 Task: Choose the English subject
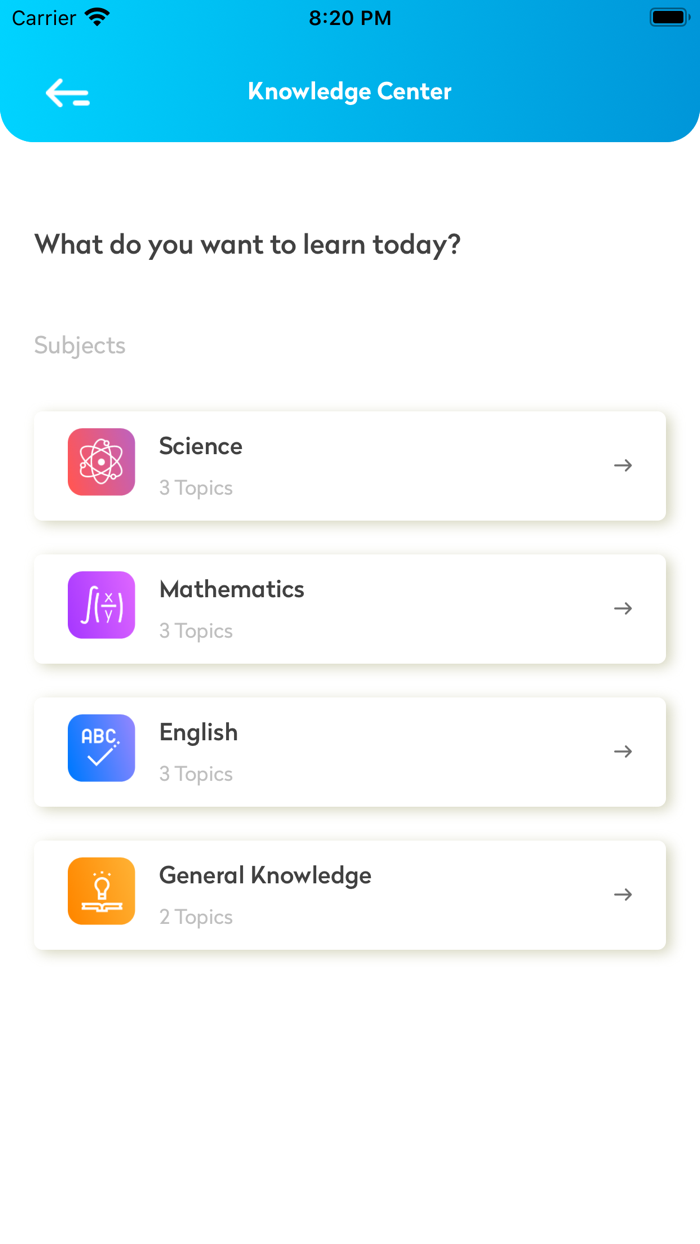pos(349,752)
